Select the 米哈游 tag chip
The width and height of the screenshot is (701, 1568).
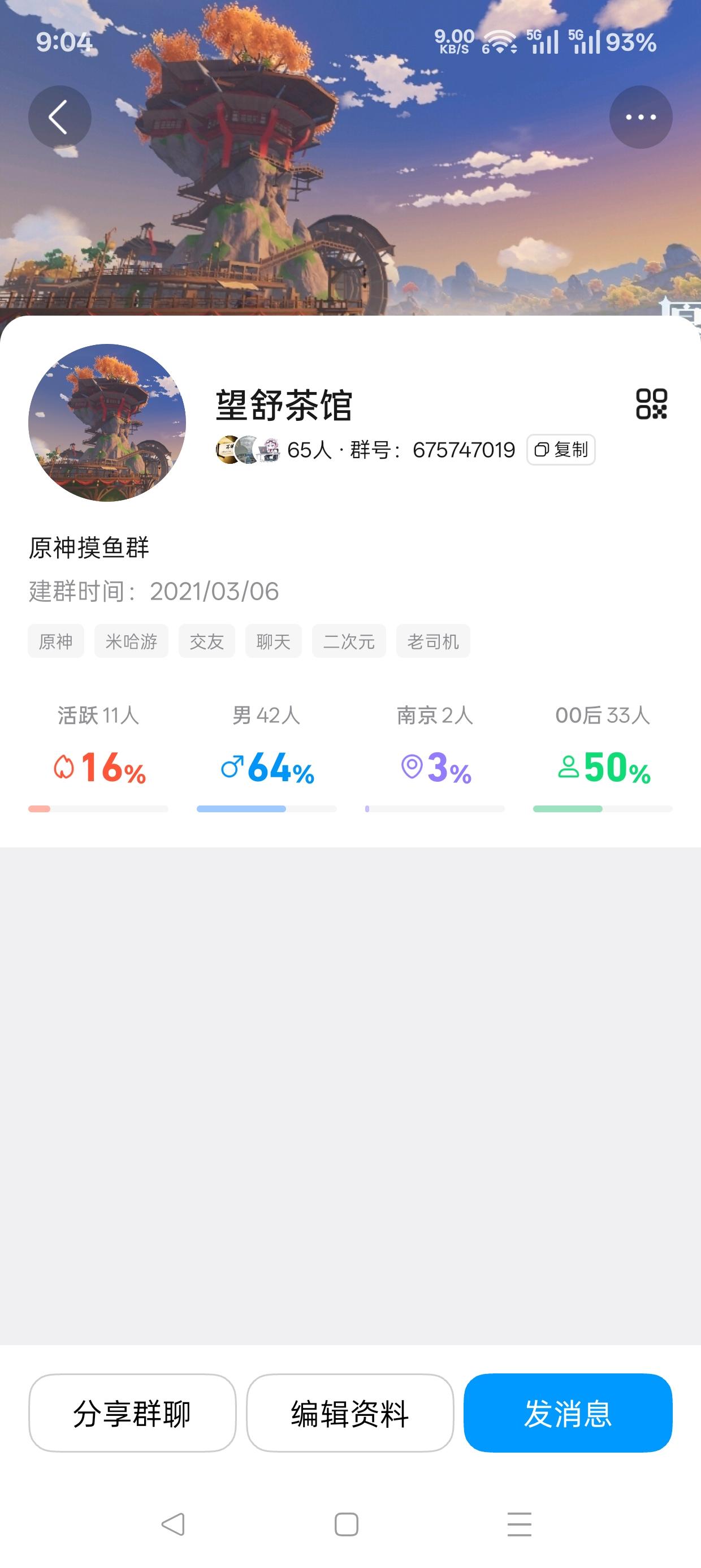131,641
